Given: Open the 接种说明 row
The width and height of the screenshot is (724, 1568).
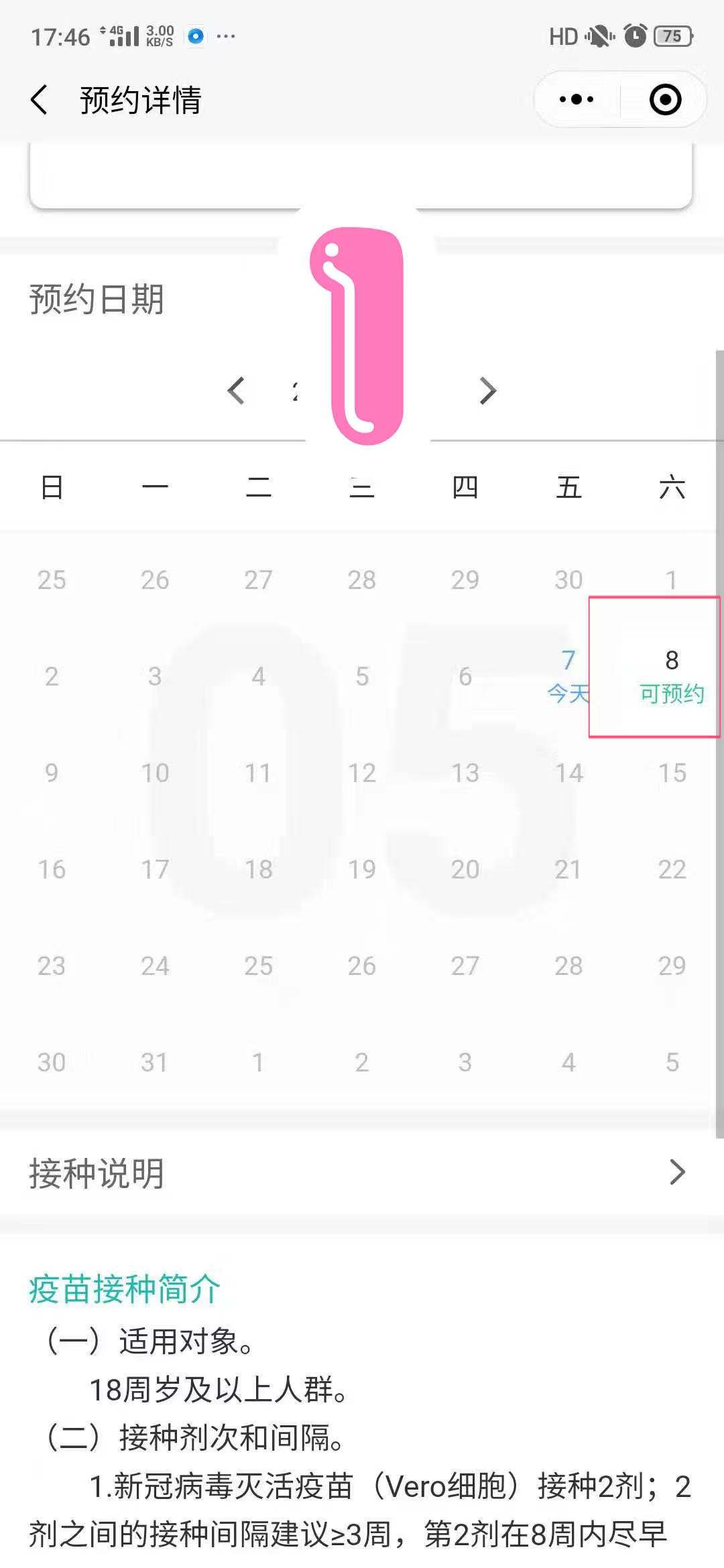Looking at the screenshot, I should (362, 1172).
